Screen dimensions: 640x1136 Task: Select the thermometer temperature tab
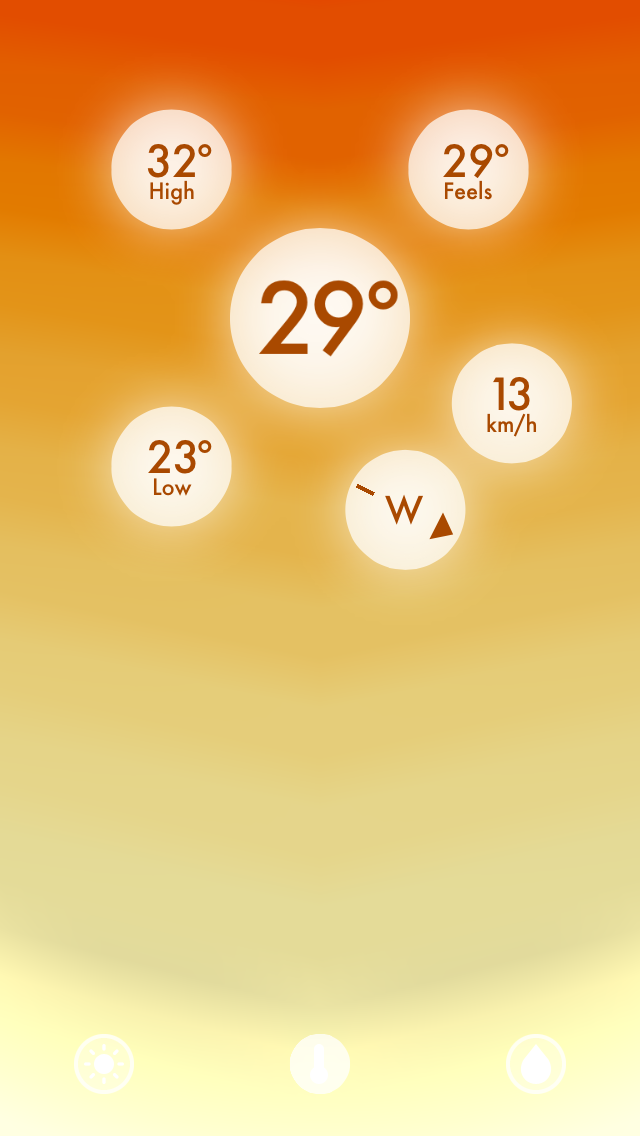point(320,1064)
